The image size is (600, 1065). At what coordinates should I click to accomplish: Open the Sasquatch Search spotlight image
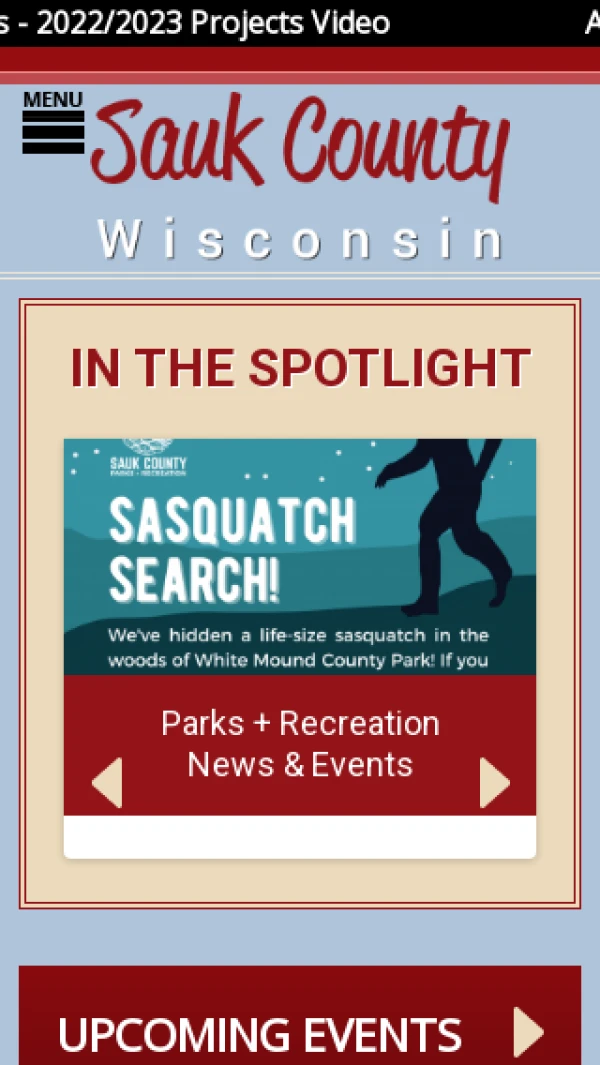[300, 556]
